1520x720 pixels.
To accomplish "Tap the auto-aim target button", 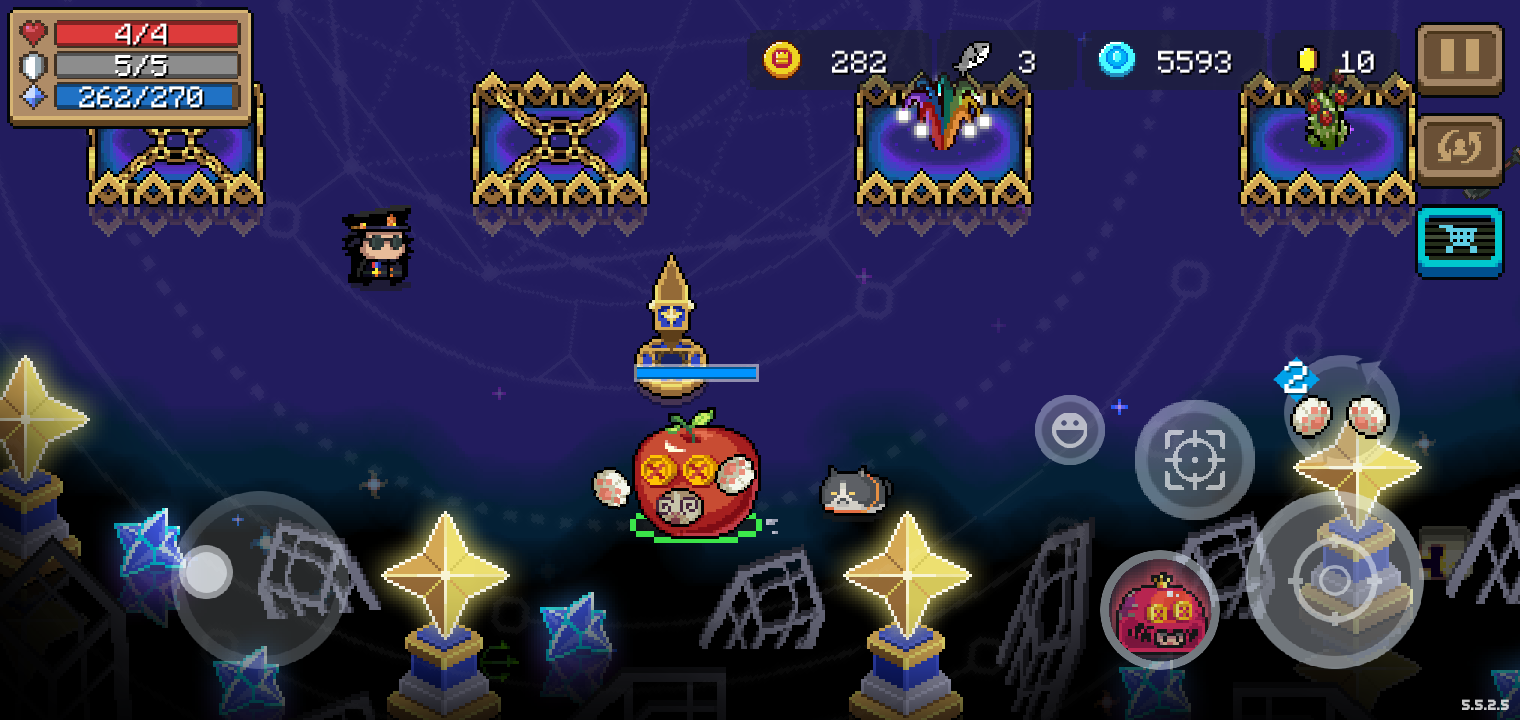I will click(x=1194, y=460).
